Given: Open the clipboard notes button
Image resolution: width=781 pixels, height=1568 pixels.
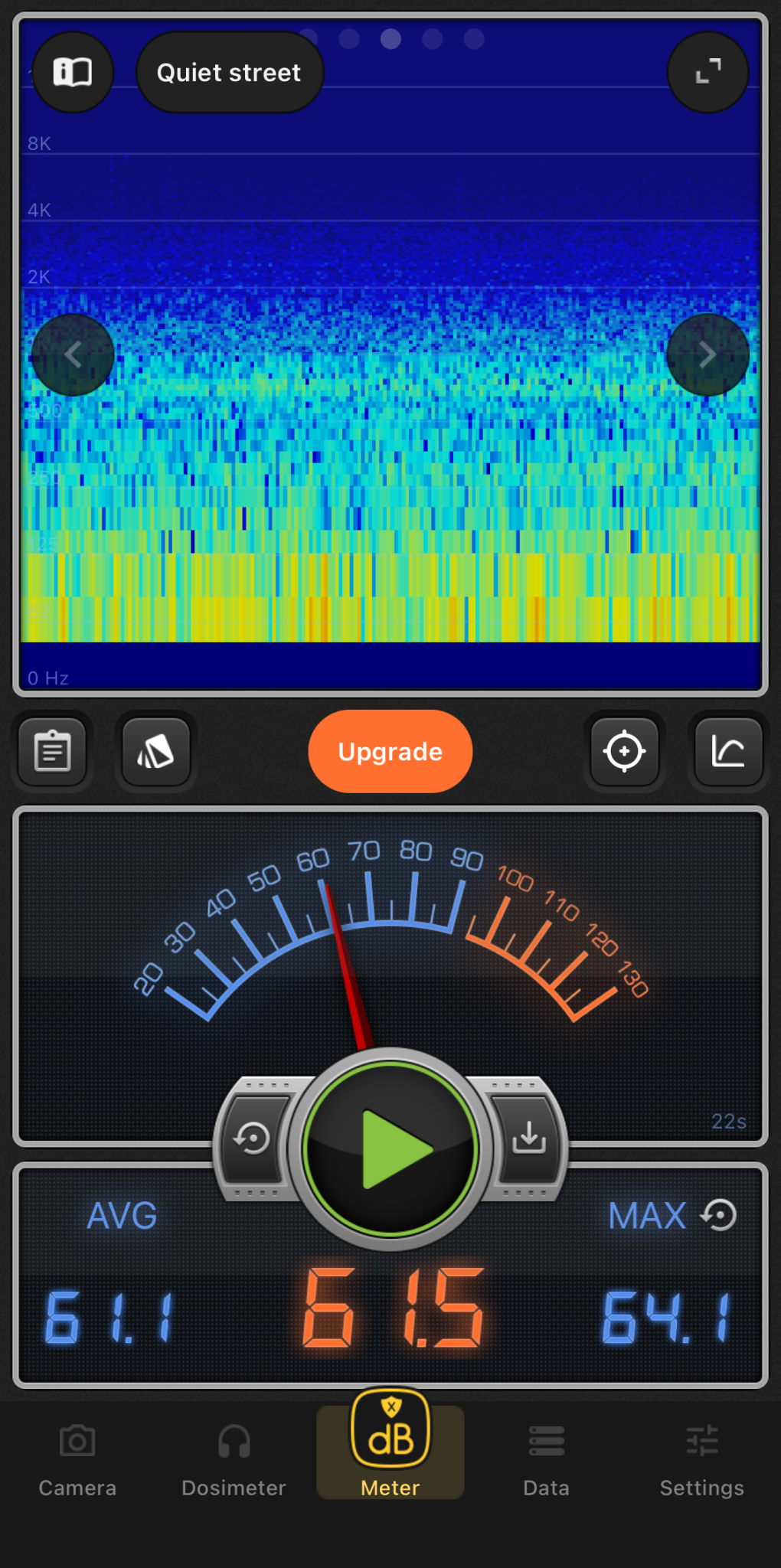Looking at the screenshot, I should click(x=53, y=751).
